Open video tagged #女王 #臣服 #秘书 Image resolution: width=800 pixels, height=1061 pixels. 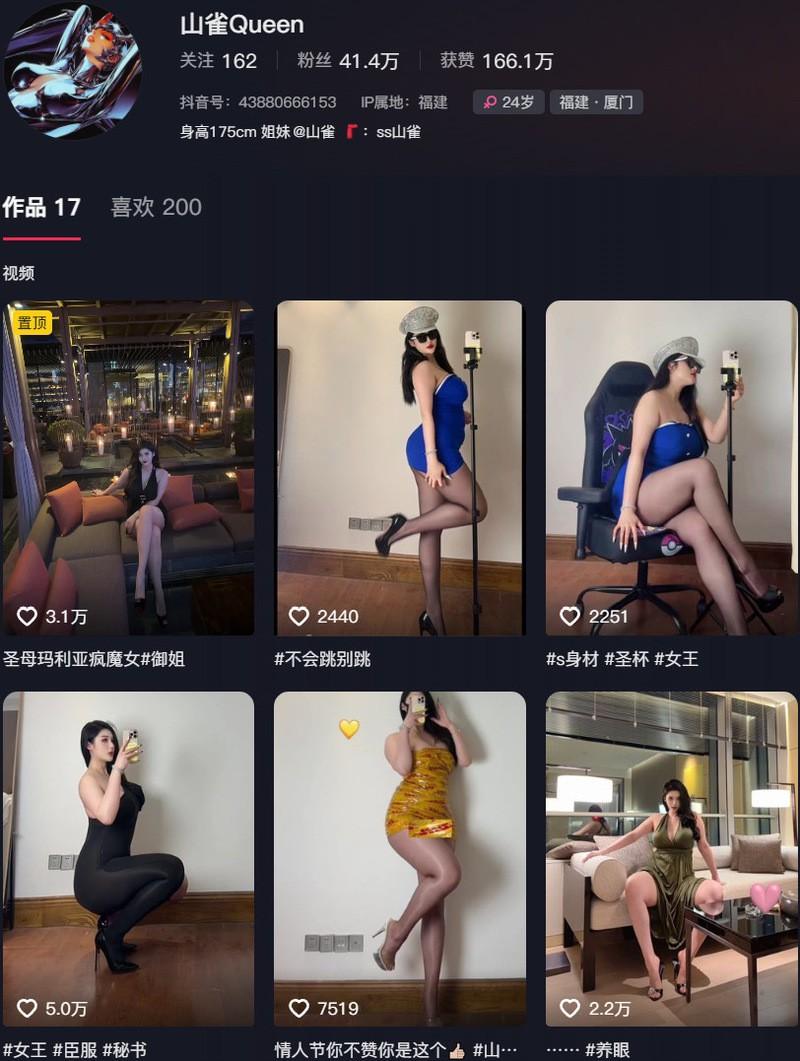[128, 858]
